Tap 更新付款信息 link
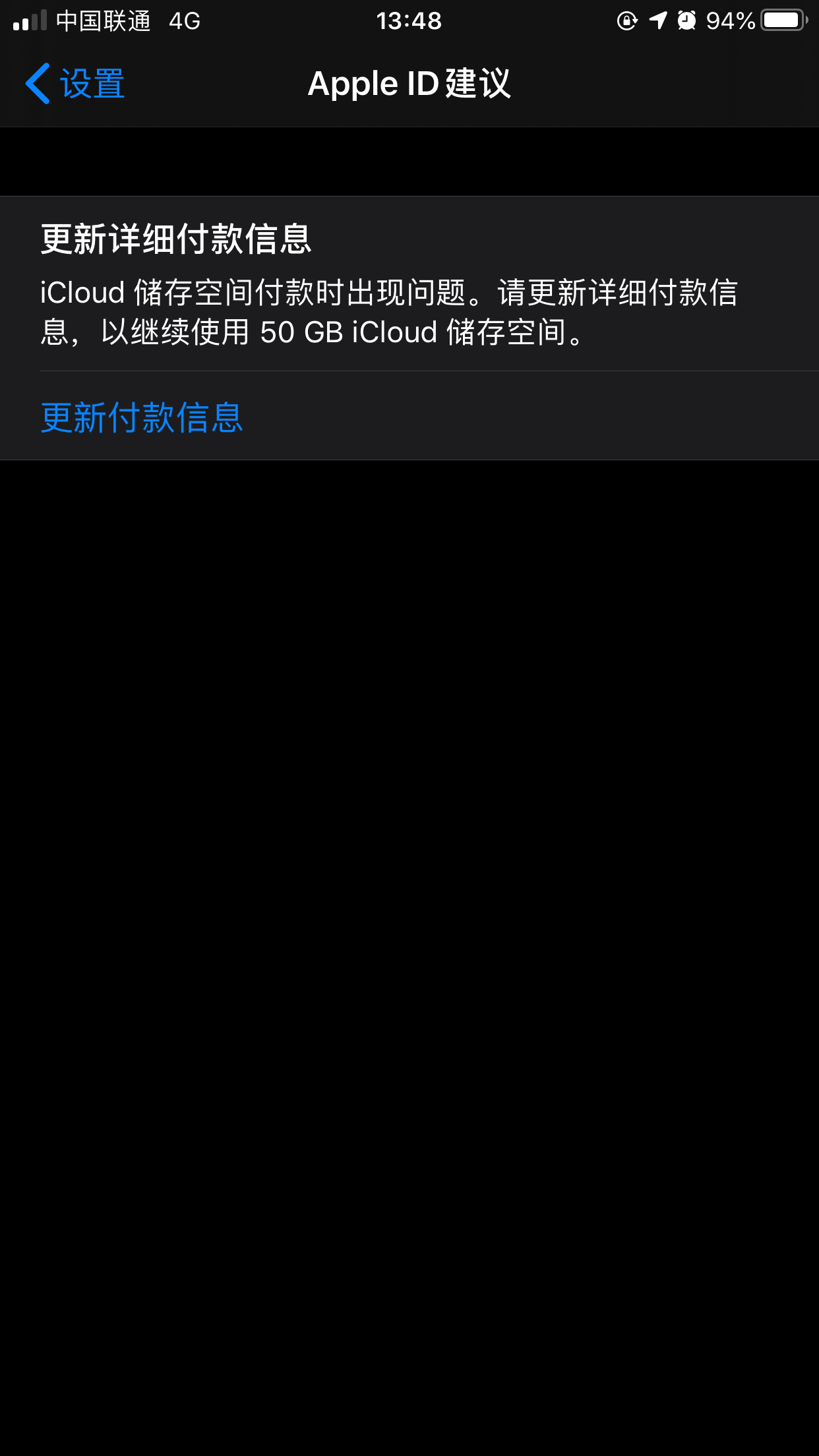 [142, 417]
